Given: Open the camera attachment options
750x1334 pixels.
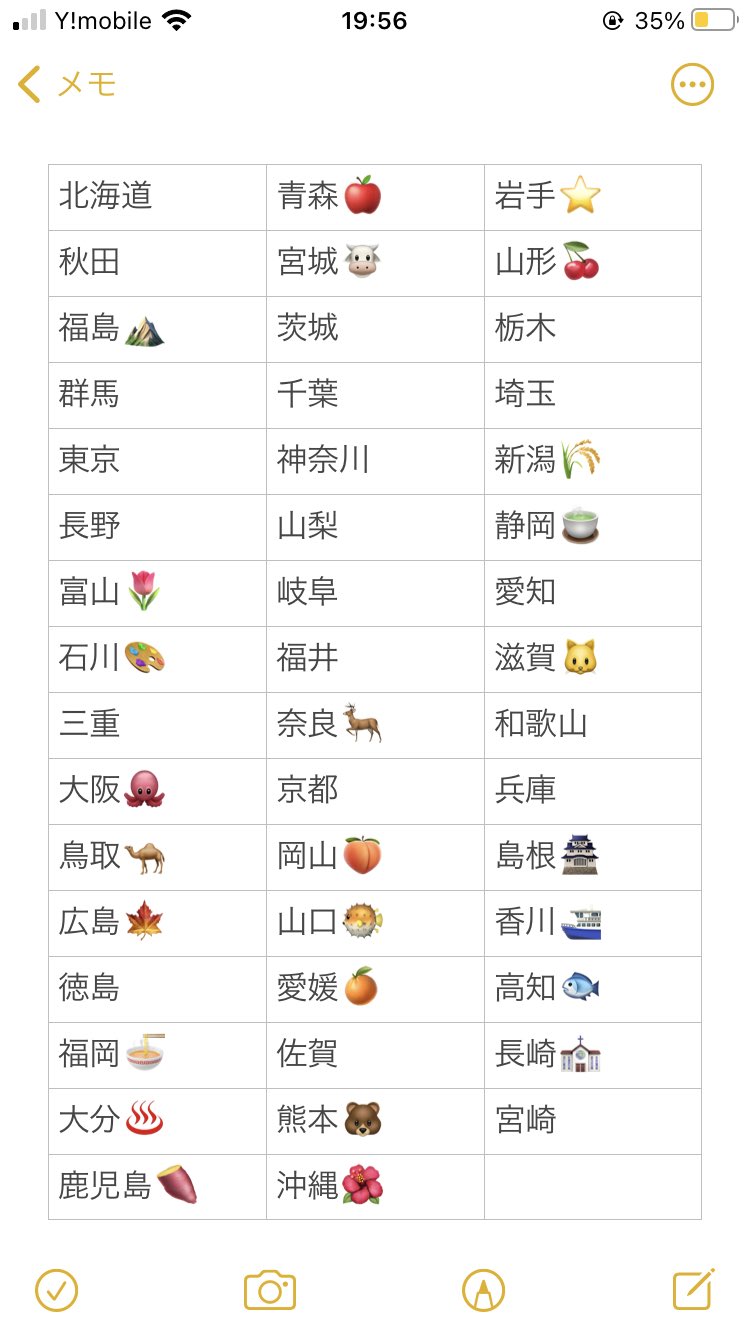Looking at the screenshot, I should (270, 1290).
